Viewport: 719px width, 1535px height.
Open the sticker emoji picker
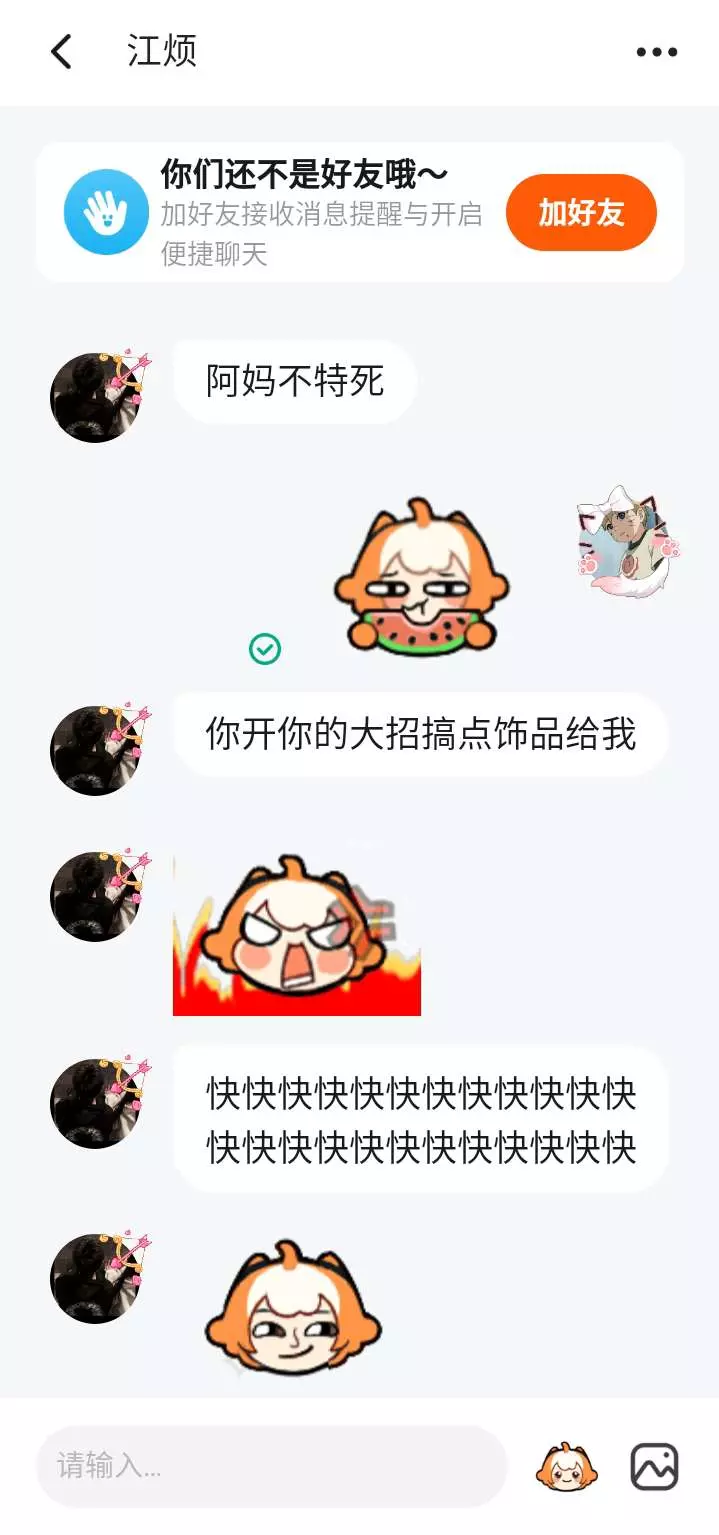[x=566, y=1467]
